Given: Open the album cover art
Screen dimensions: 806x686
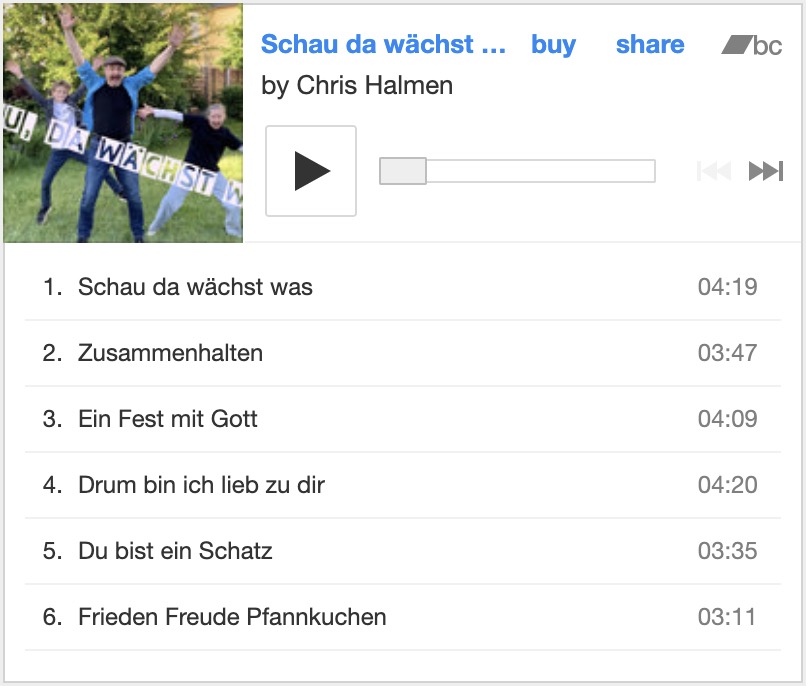Looking at the screenshot, I should (123, 123).
